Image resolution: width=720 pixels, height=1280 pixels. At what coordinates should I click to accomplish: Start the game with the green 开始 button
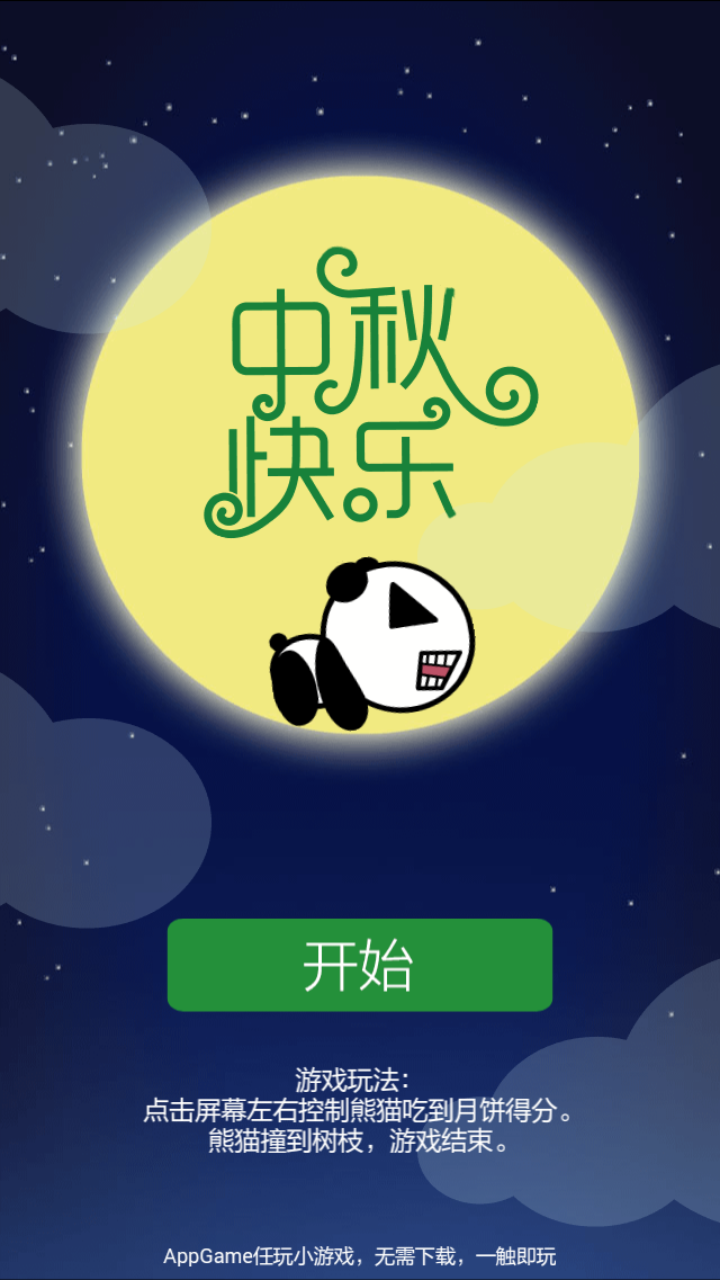tap(360, 965)
